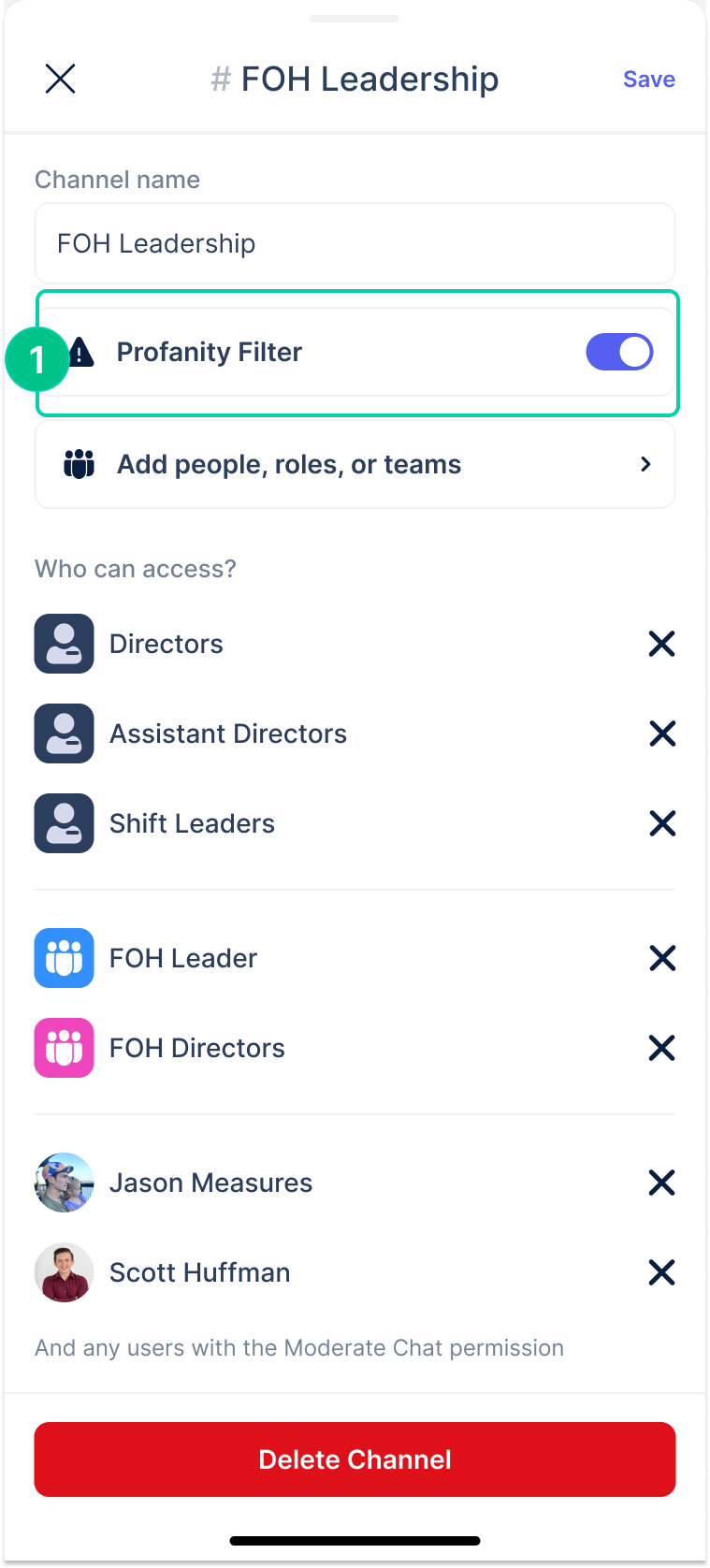
Task: Click the people group icon next to Add people
Action: [x=79, y=463]
